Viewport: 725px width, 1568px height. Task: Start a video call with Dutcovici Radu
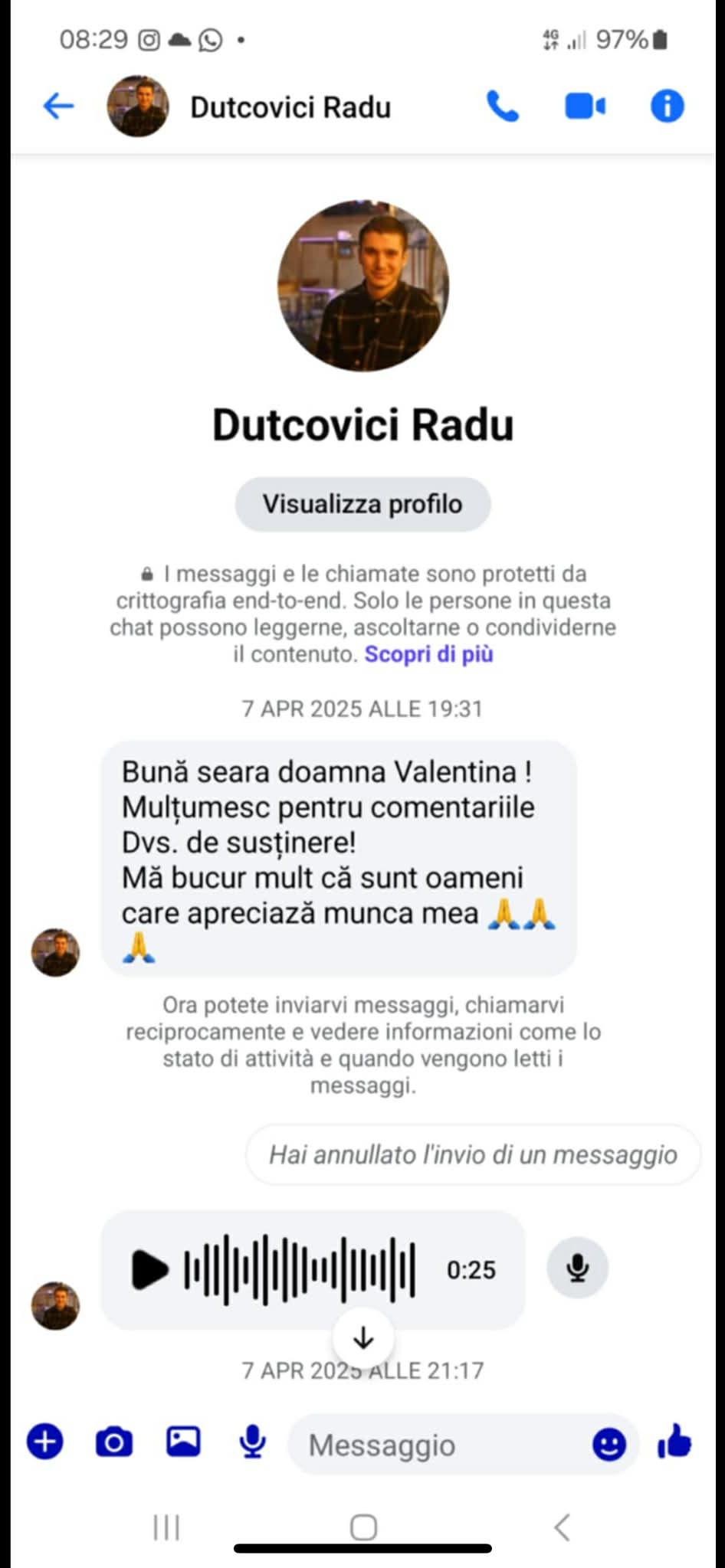(585, 106)
